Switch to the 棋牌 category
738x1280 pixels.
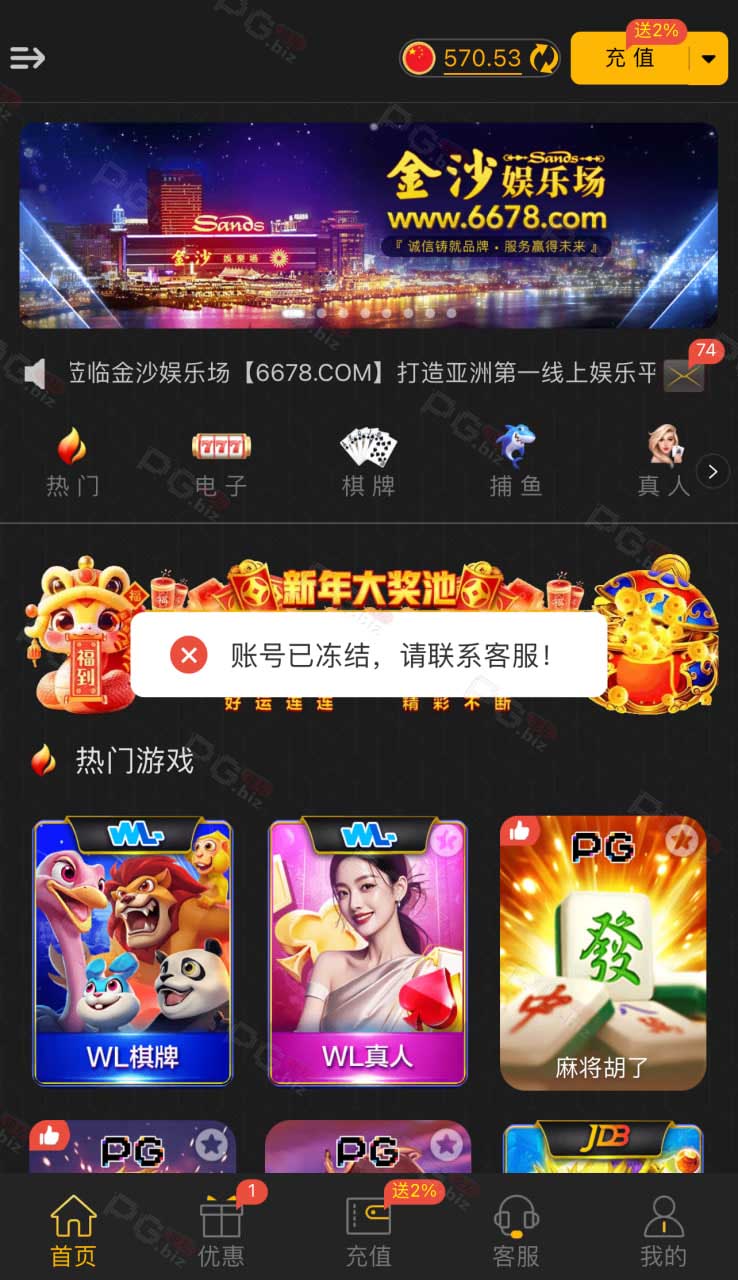click(x=369, y=462)
